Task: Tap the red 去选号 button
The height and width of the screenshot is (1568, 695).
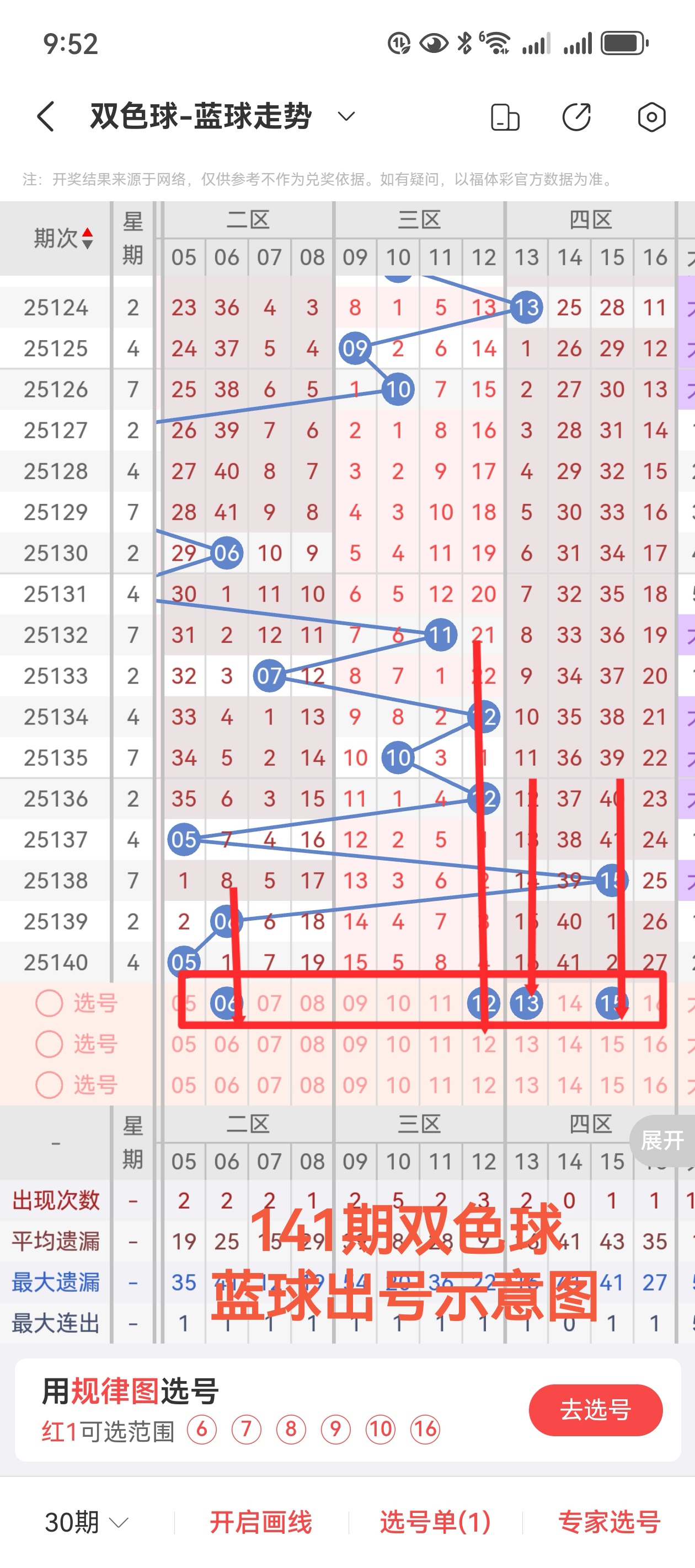Action: coord(595,1409)
